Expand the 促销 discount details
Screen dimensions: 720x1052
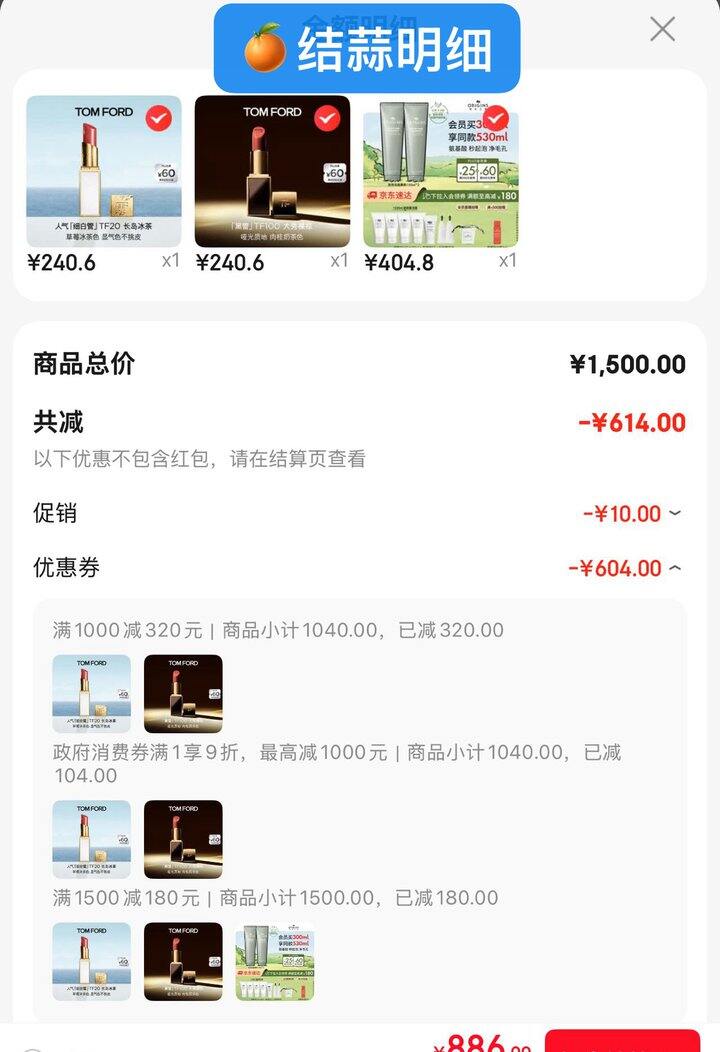coord(675,513)
